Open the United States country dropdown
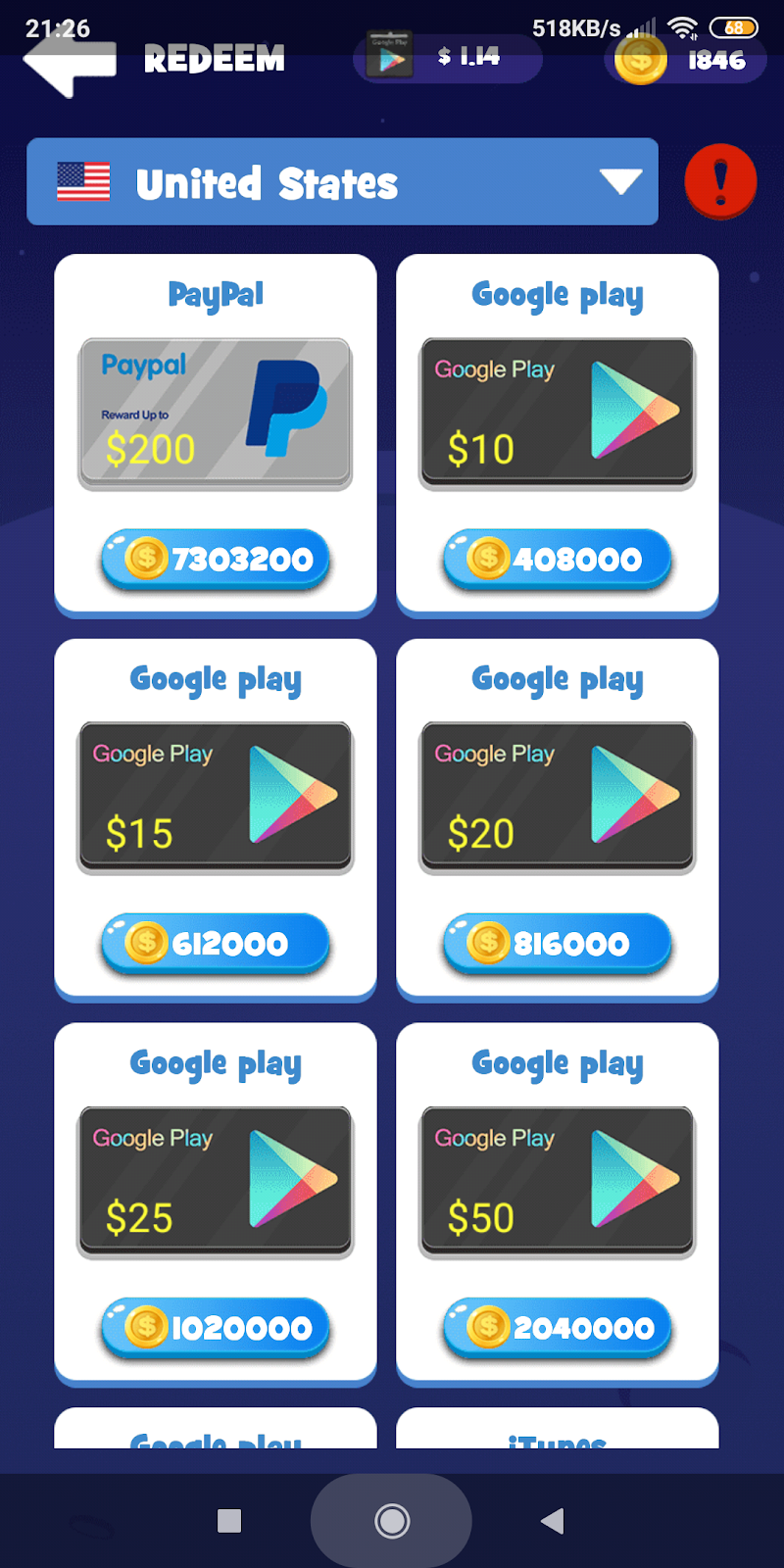 click(x=342, y=182)
